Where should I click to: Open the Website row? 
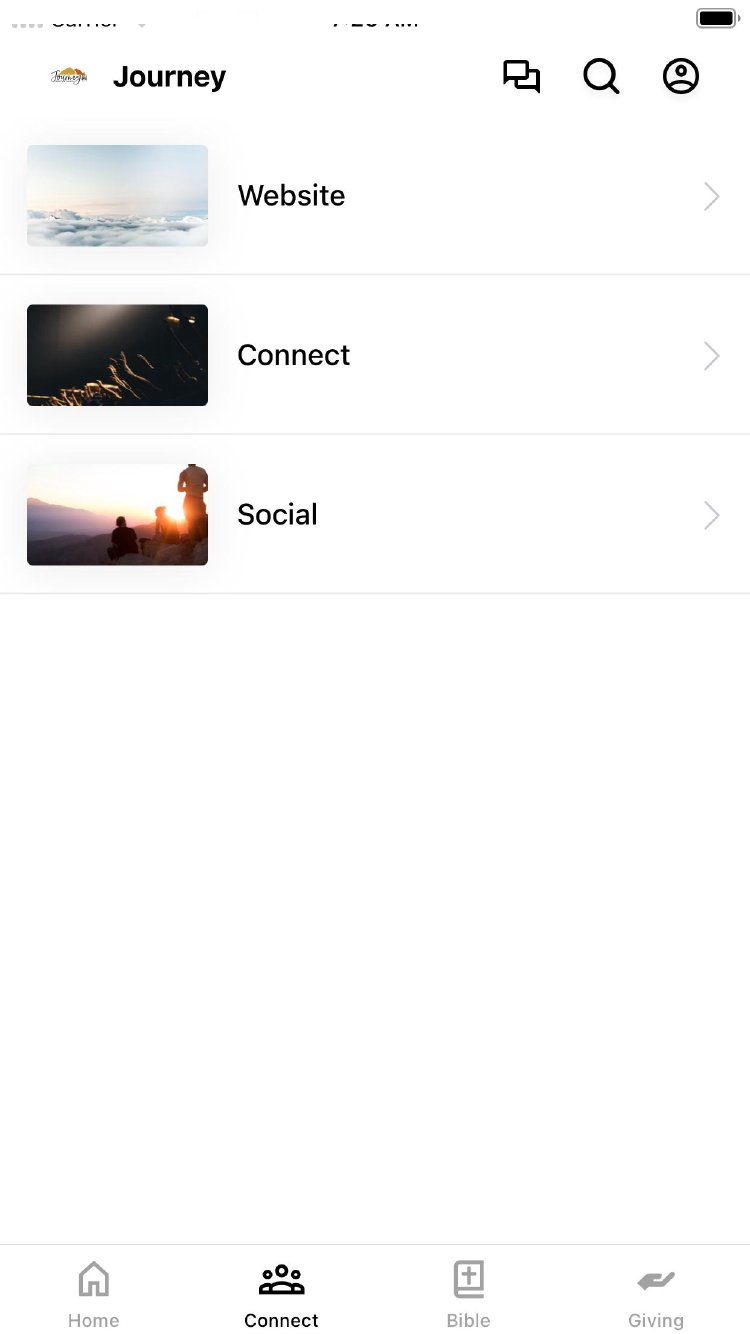click(x=375, y=196)
